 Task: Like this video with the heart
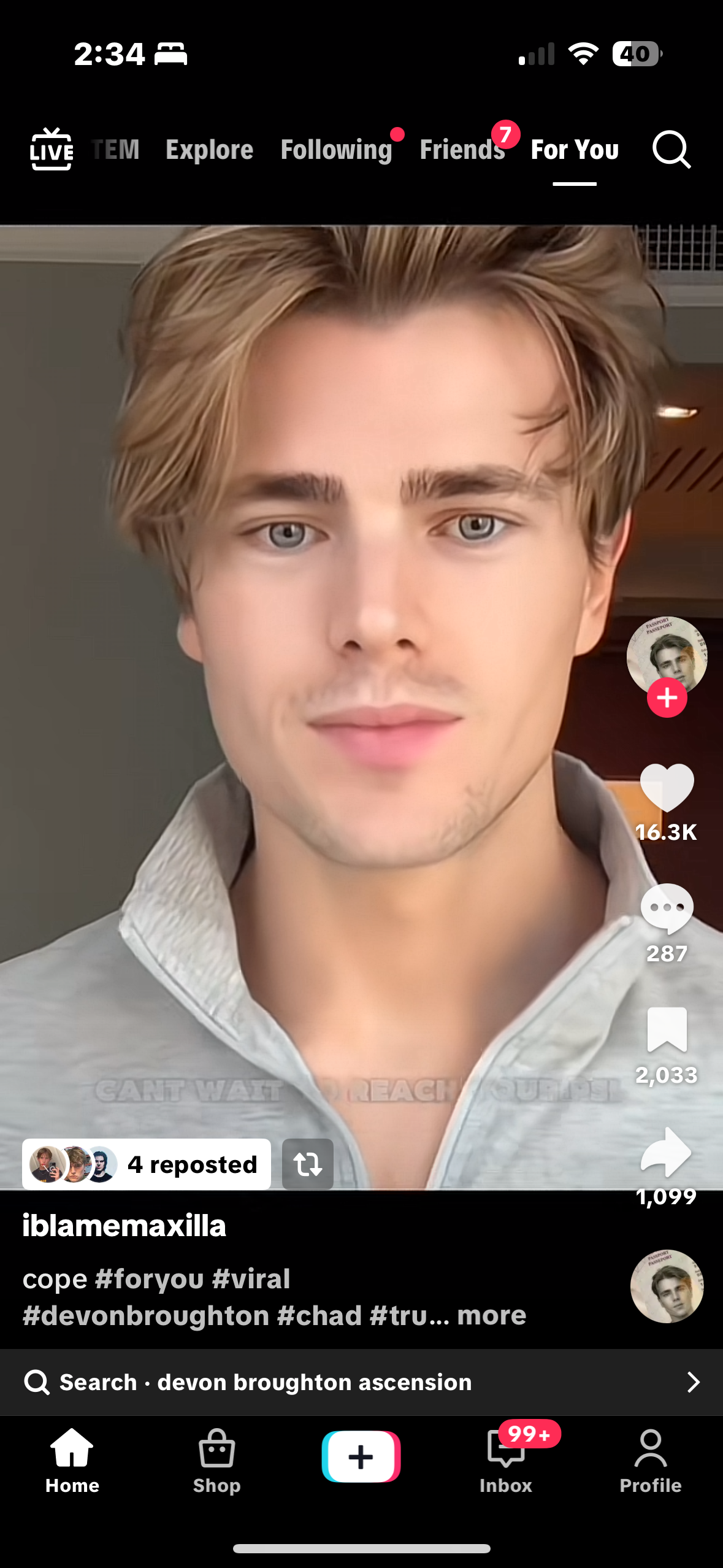[x=667, y=788]
